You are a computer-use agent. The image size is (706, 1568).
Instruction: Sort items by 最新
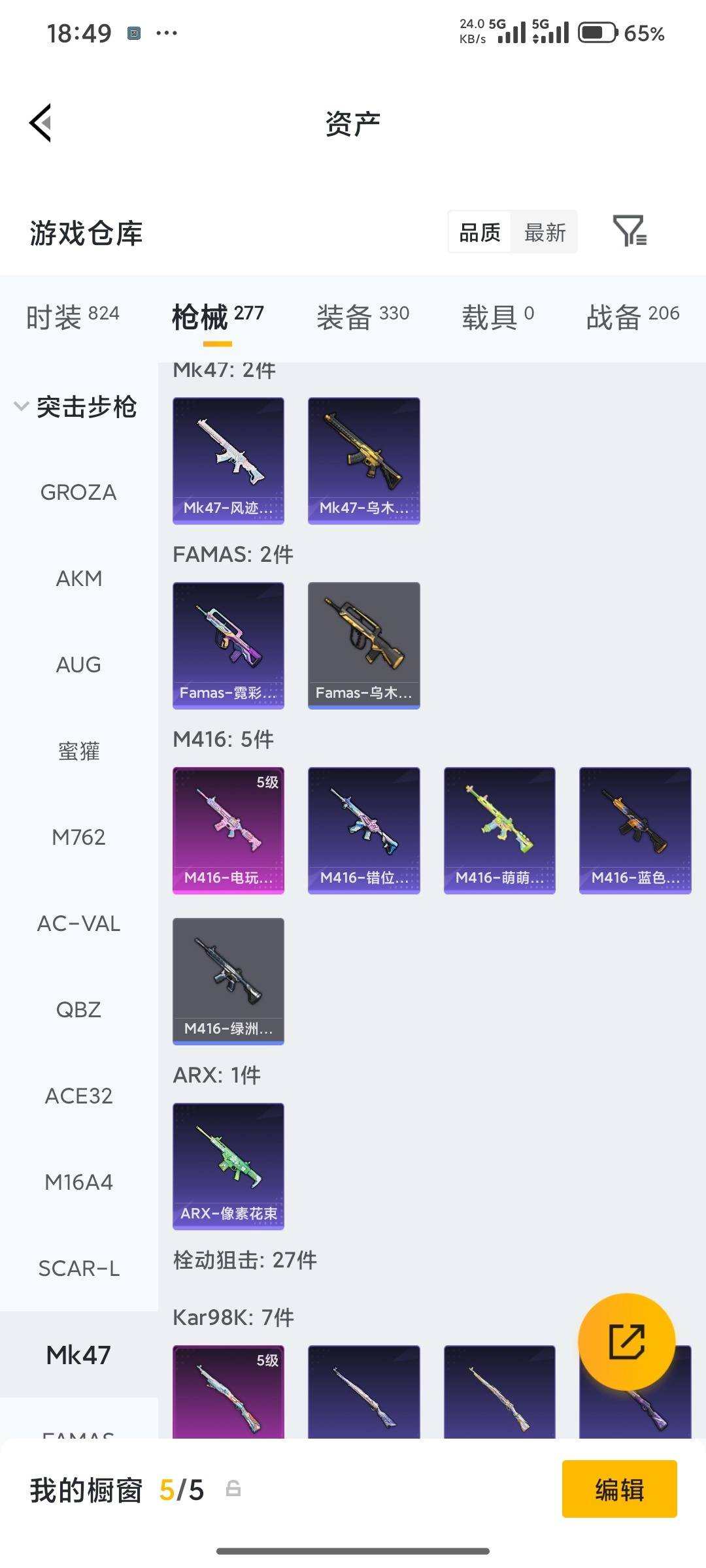(545, 232)
